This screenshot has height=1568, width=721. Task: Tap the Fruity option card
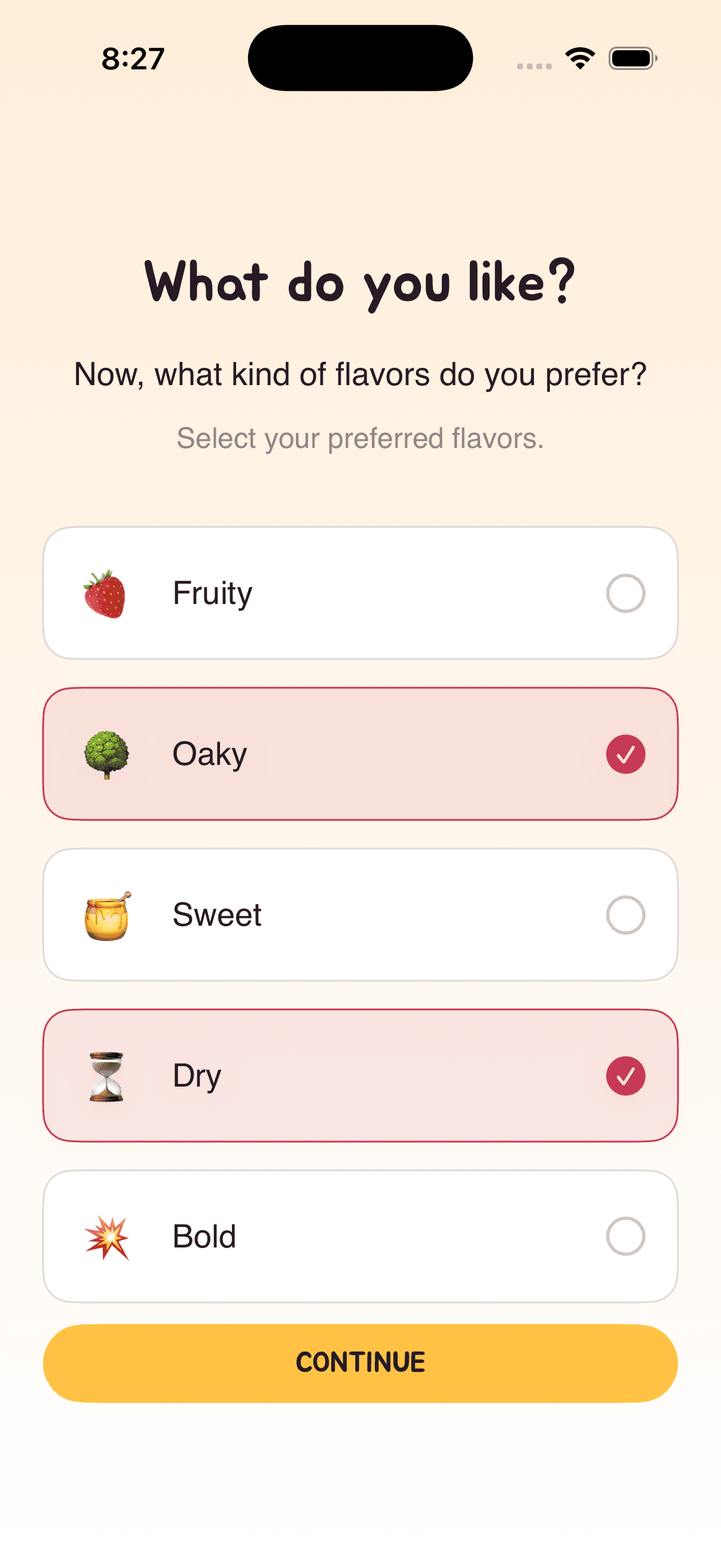coord(360,593)
